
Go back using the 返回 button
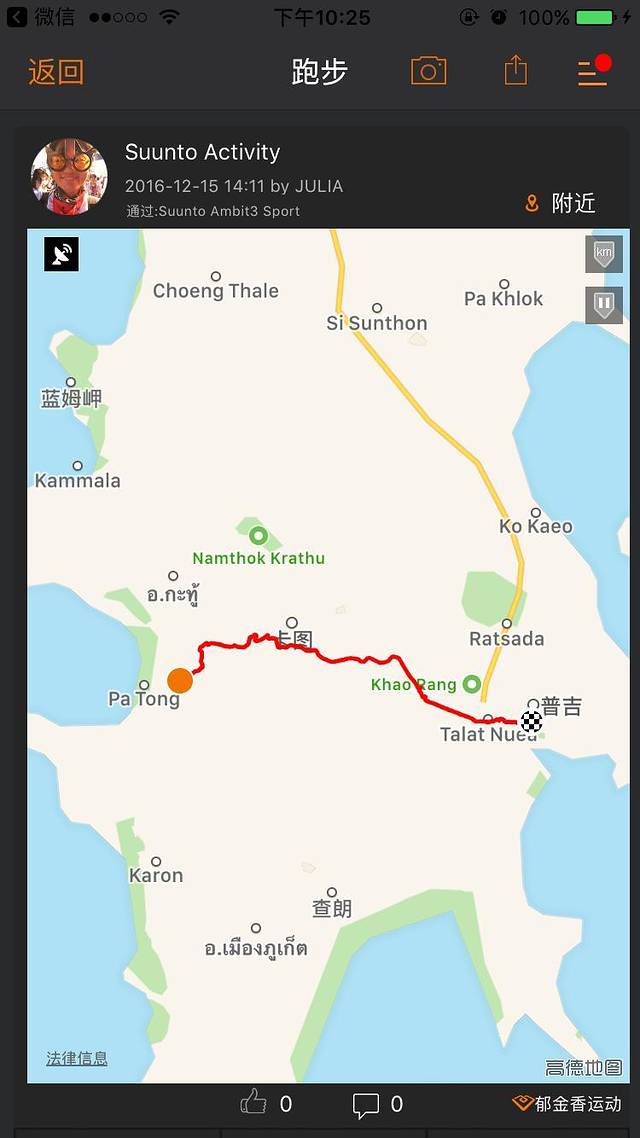point(57,73)
